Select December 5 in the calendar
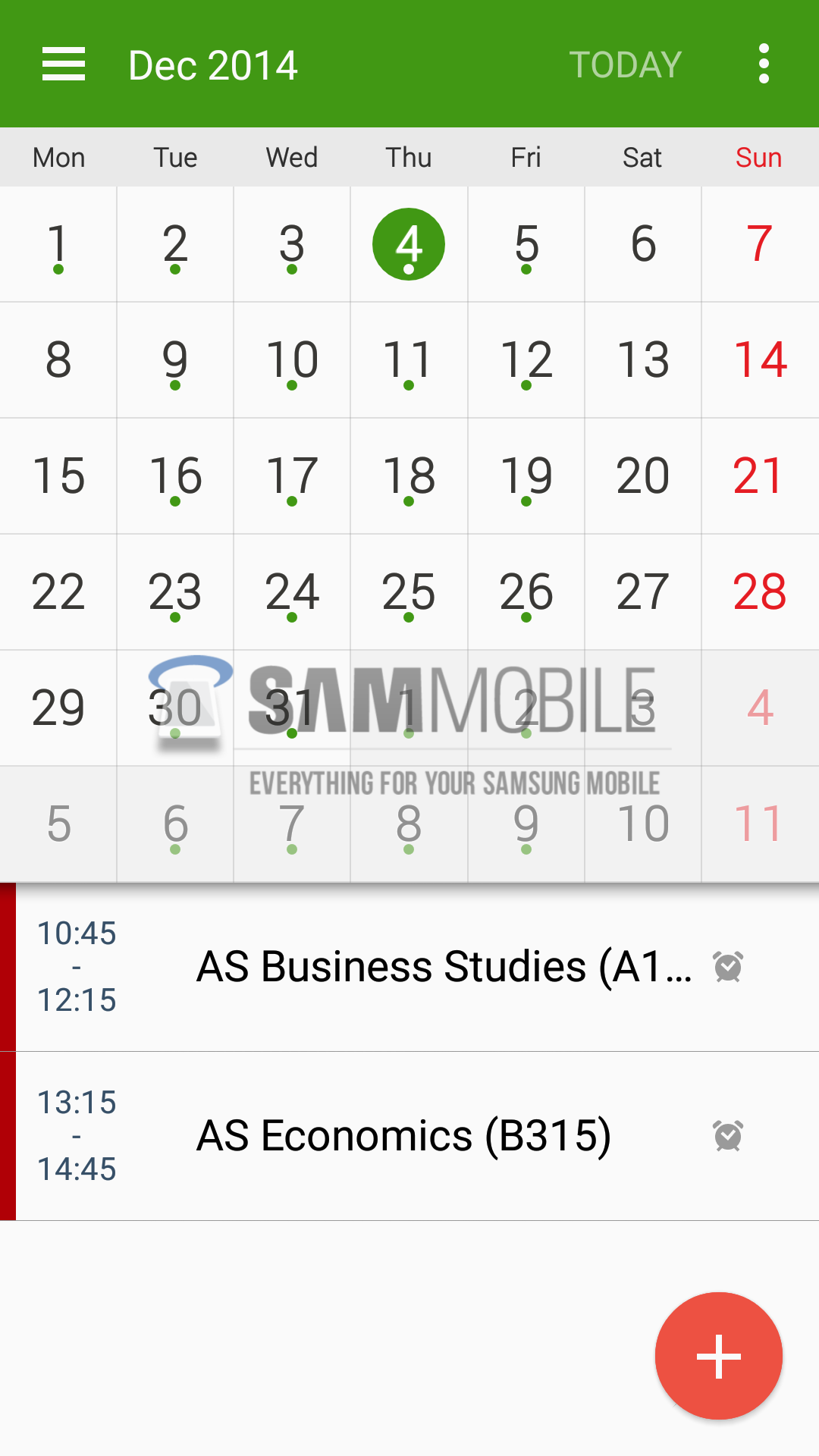Screen dimensions: 819x1456 (526, 244)
